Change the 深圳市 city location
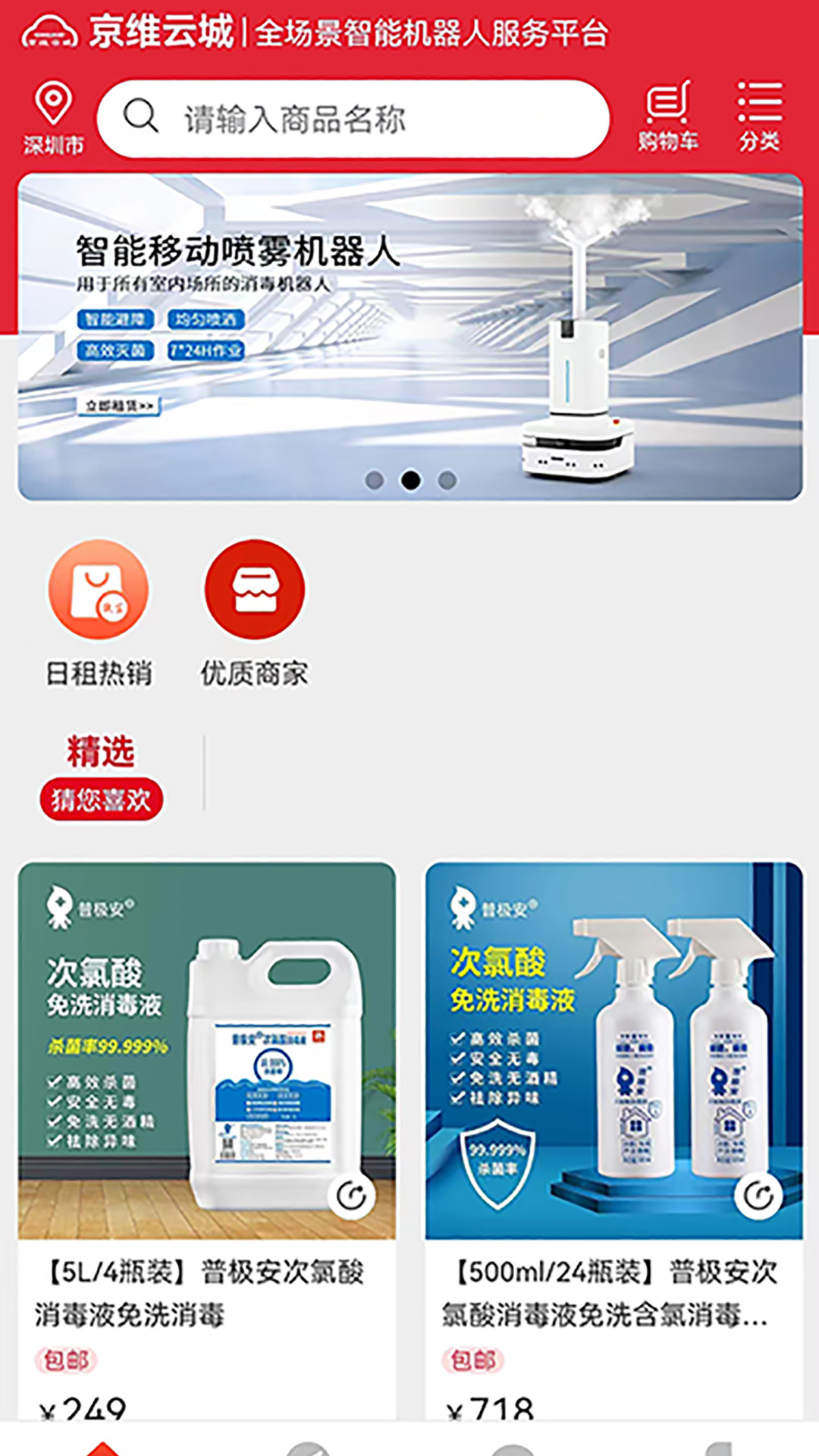 coord(53,118)
